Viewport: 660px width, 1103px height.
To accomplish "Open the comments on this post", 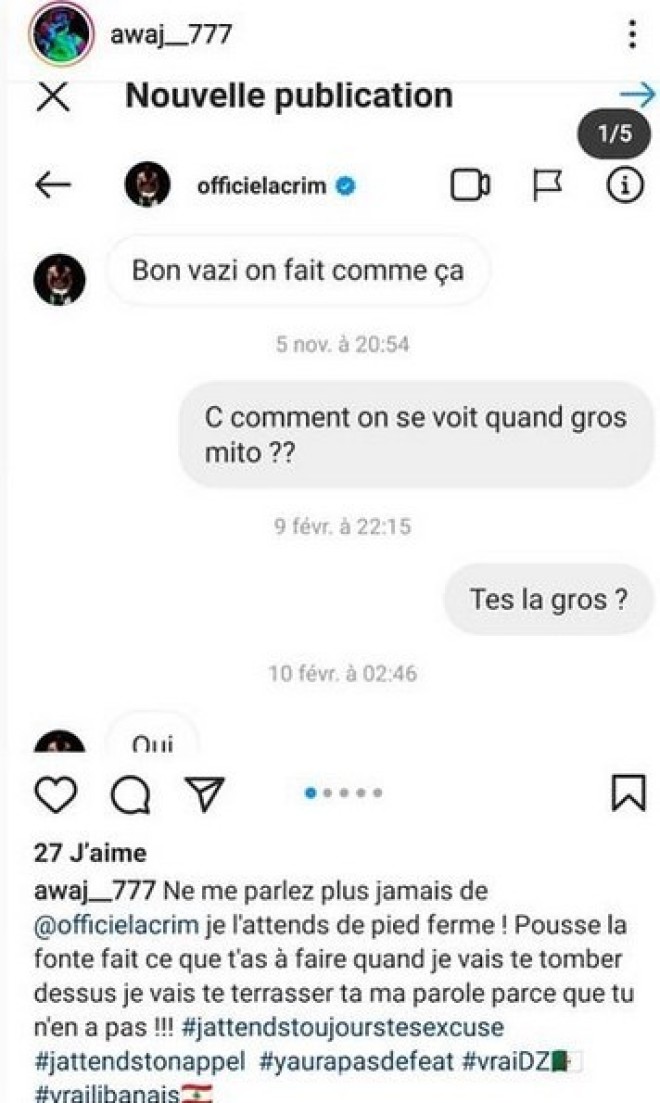I will [x=130, y=794].
